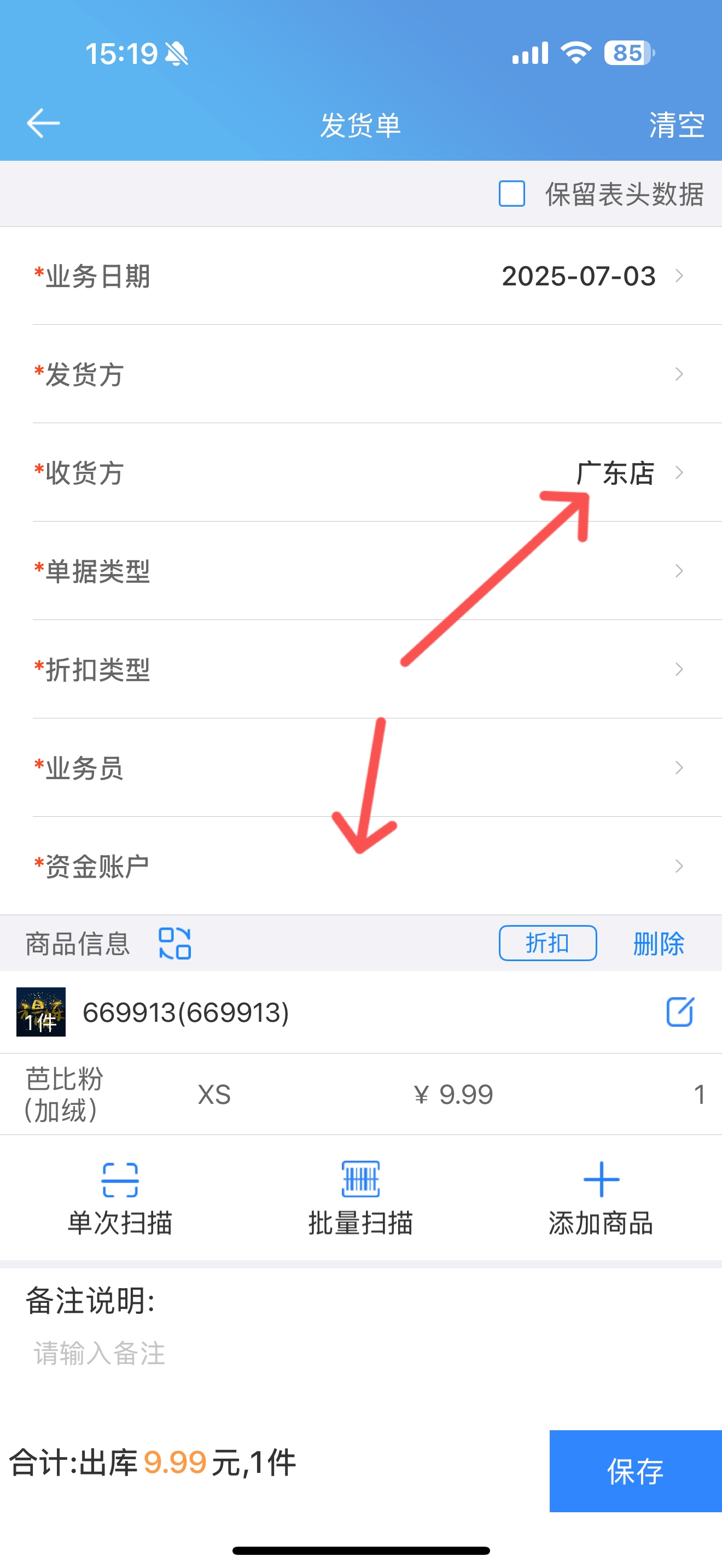This screenshot has width=722, height=1568.
Task: Tap 清空 to clear the form
Action: click(677, 125)
